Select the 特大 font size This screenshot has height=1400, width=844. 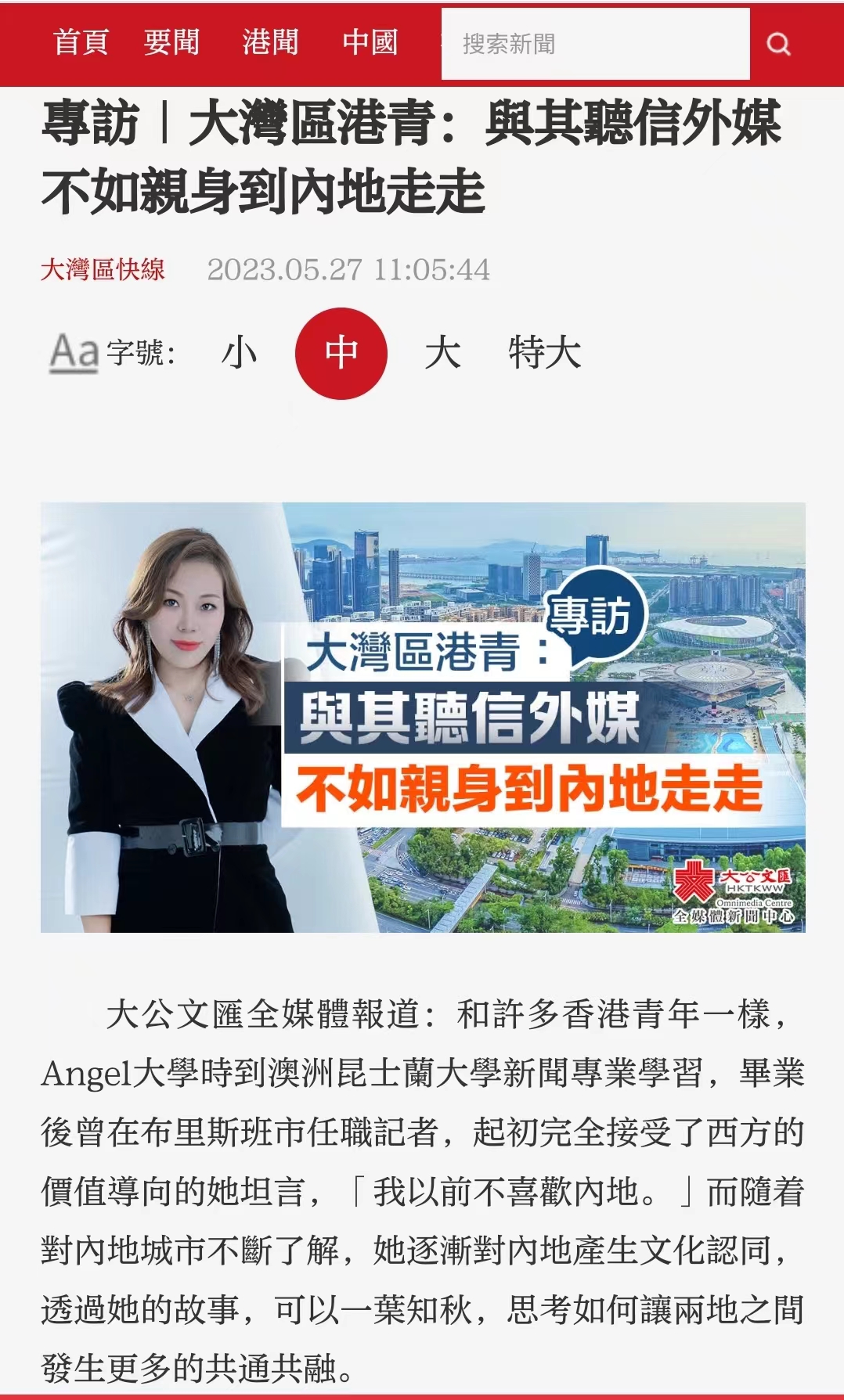(545, 353)
